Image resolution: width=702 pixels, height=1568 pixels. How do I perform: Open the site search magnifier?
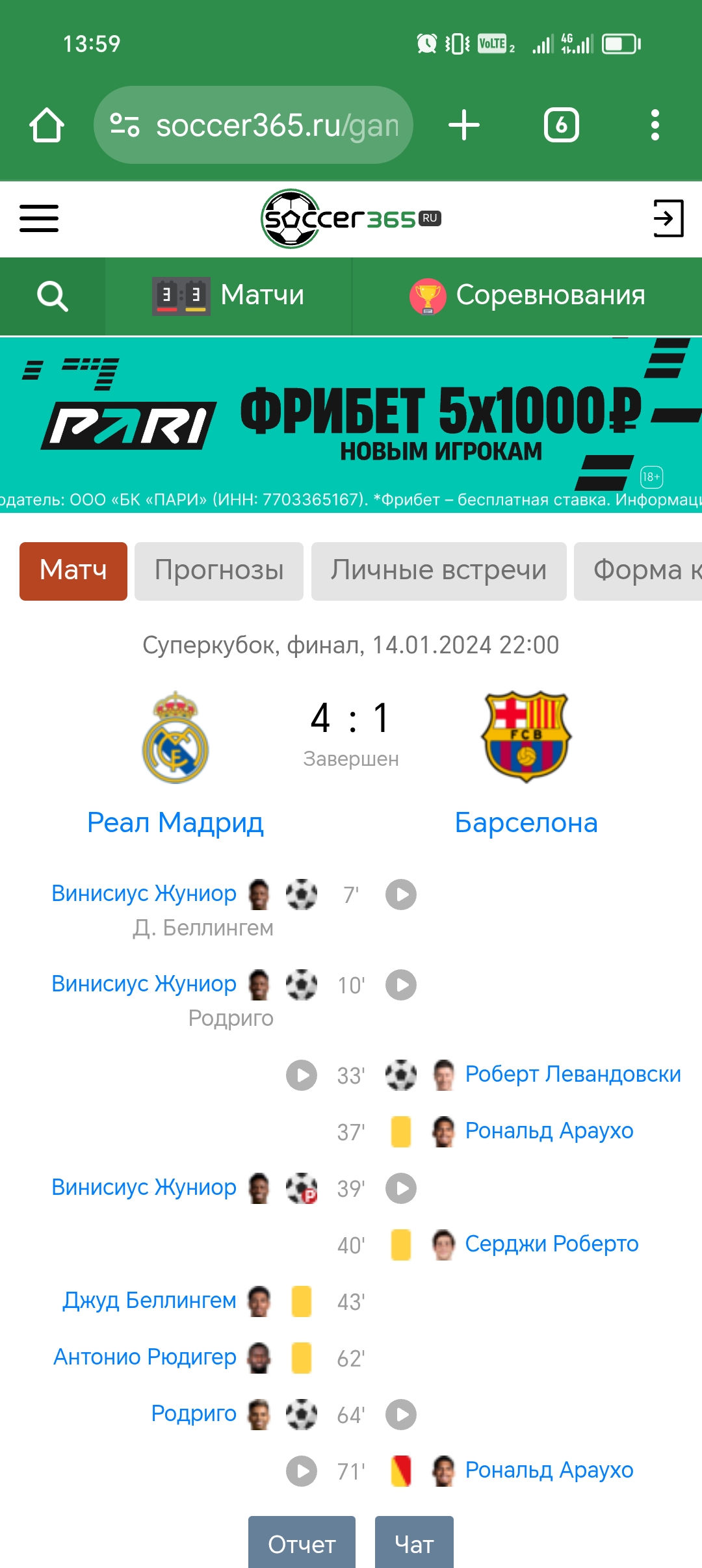tap(53, 296)
